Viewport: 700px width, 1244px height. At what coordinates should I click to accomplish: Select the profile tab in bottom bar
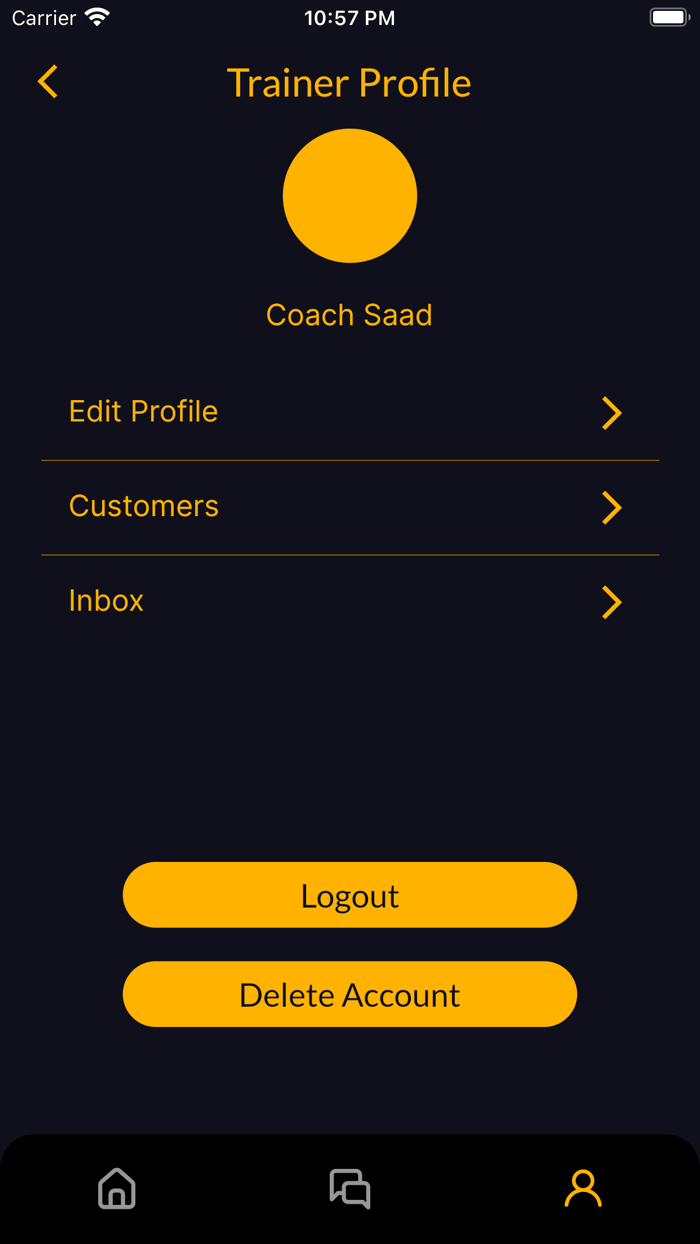[583, 1188]
